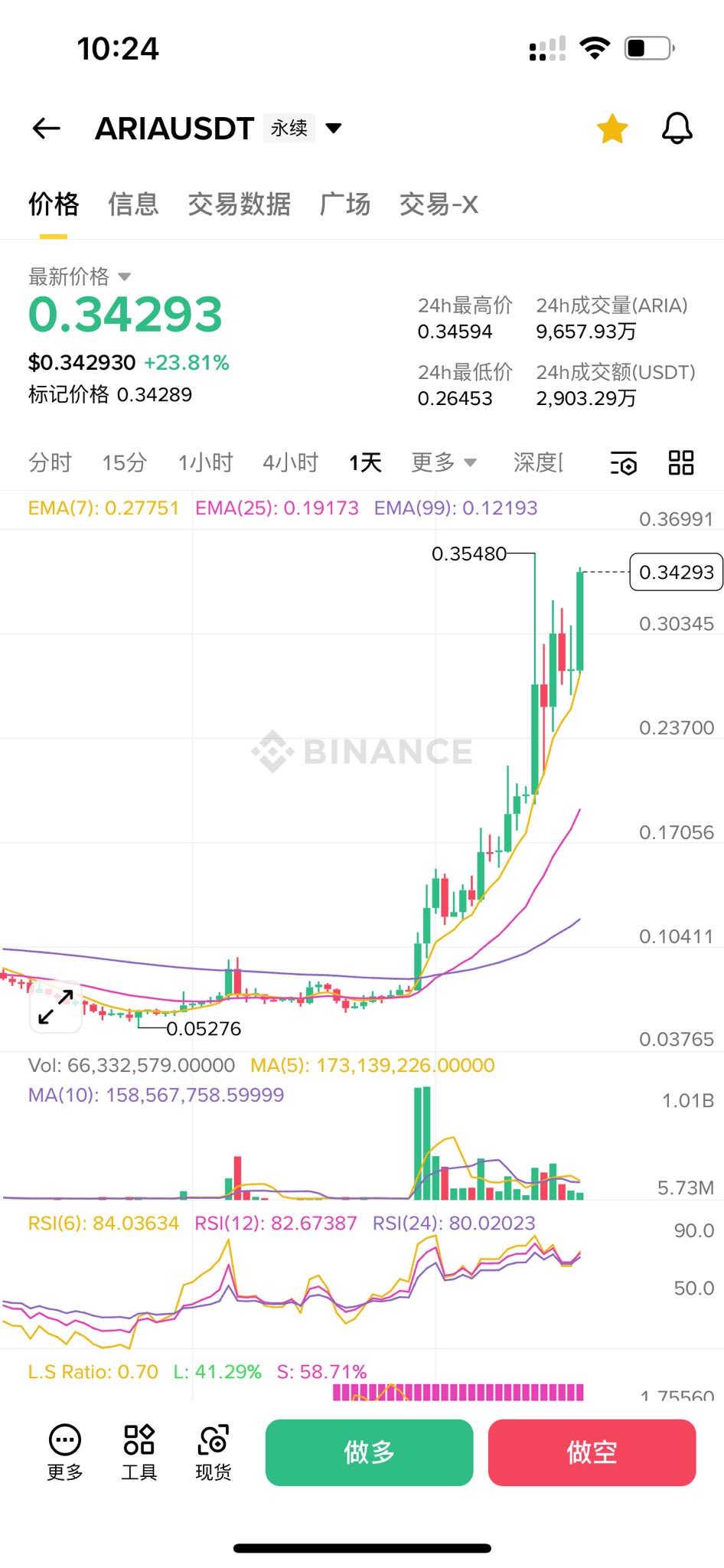This screenshot has height=1568, width=724.
Task: Tap 做空 to open short position
Action: click(592, 1452)
